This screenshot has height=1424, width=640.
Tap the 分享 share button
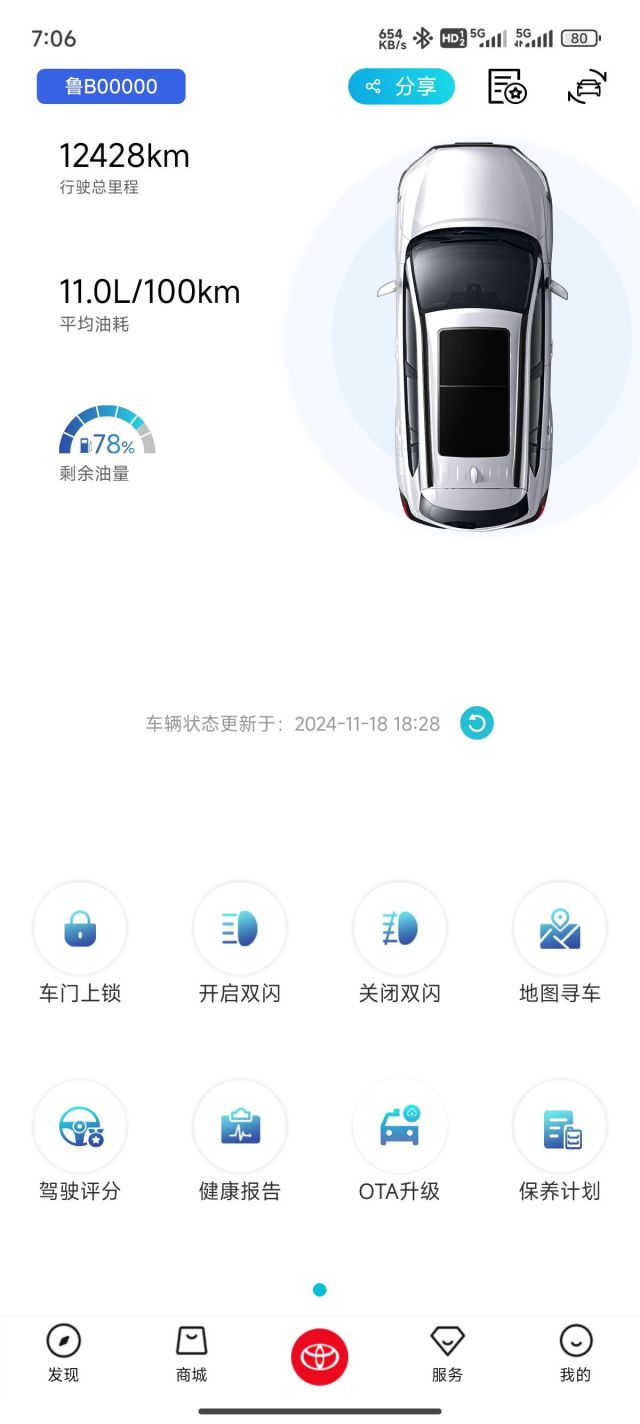click(x=401, y=87)
